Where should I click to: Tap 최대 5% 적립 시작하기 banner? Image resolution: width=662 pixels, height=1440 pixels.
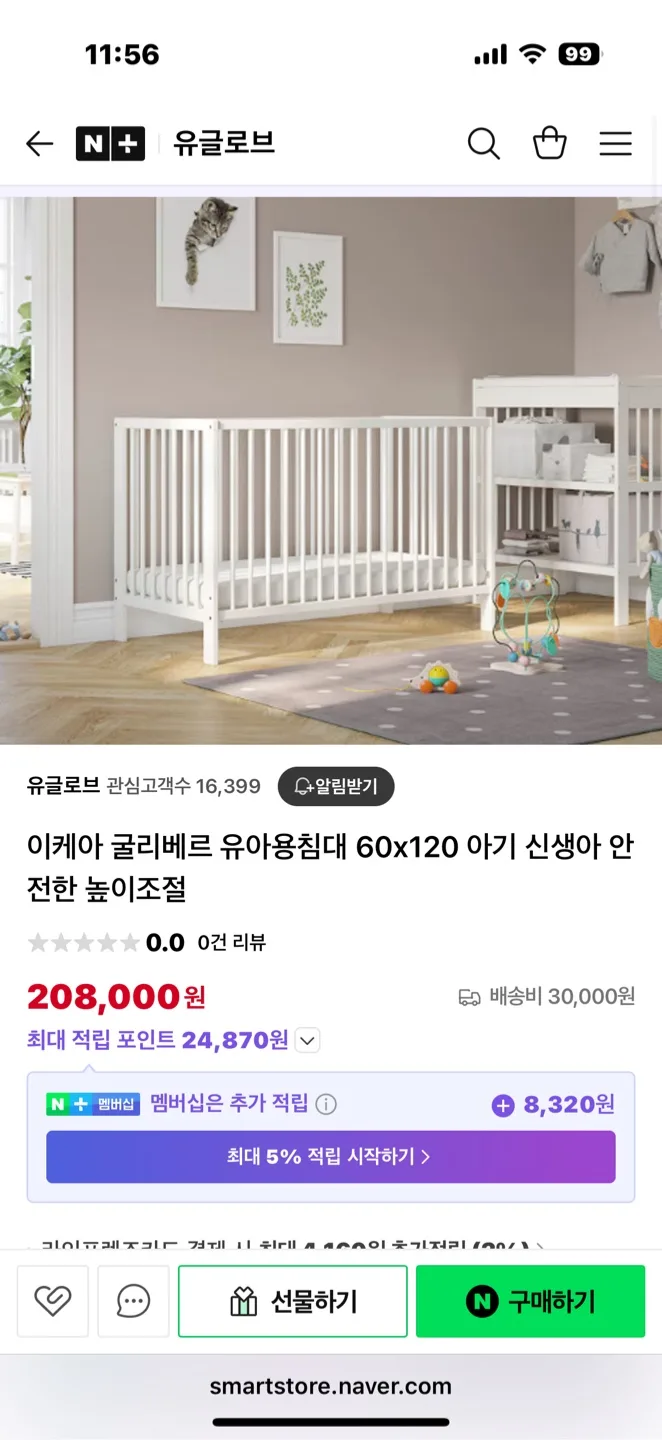pyautogui.click(x=330, y=1157)
